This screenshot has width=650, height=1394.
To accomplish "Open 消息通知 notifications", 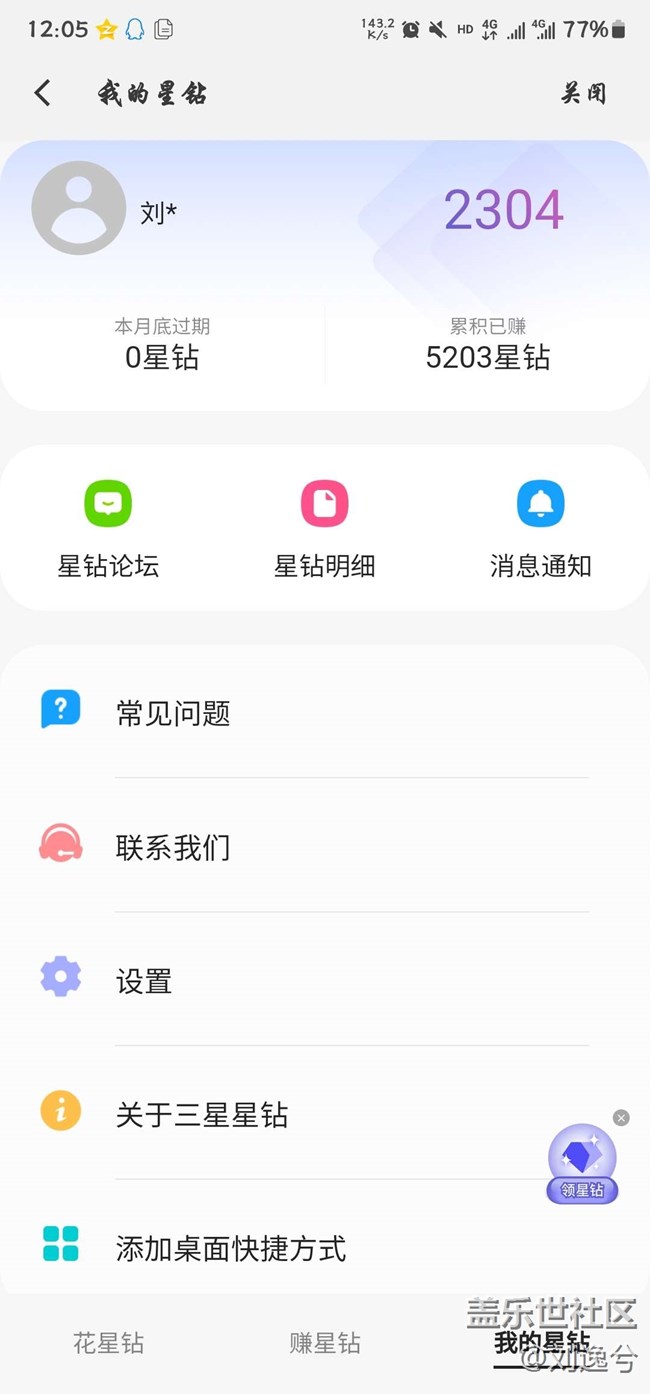I will pos(541,529).
